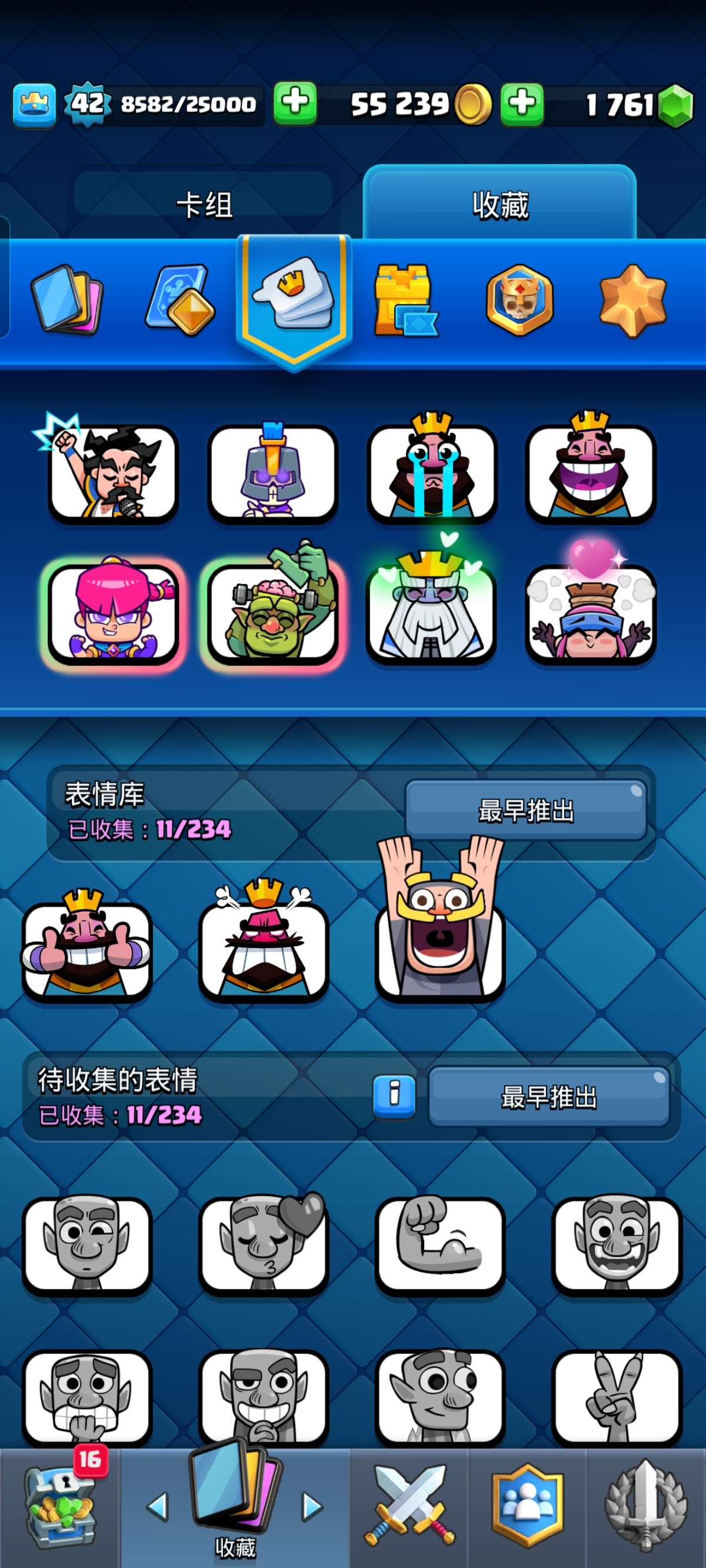Open the banners category with skull badge
The image size is (706, 1568).
click(519, 300)
